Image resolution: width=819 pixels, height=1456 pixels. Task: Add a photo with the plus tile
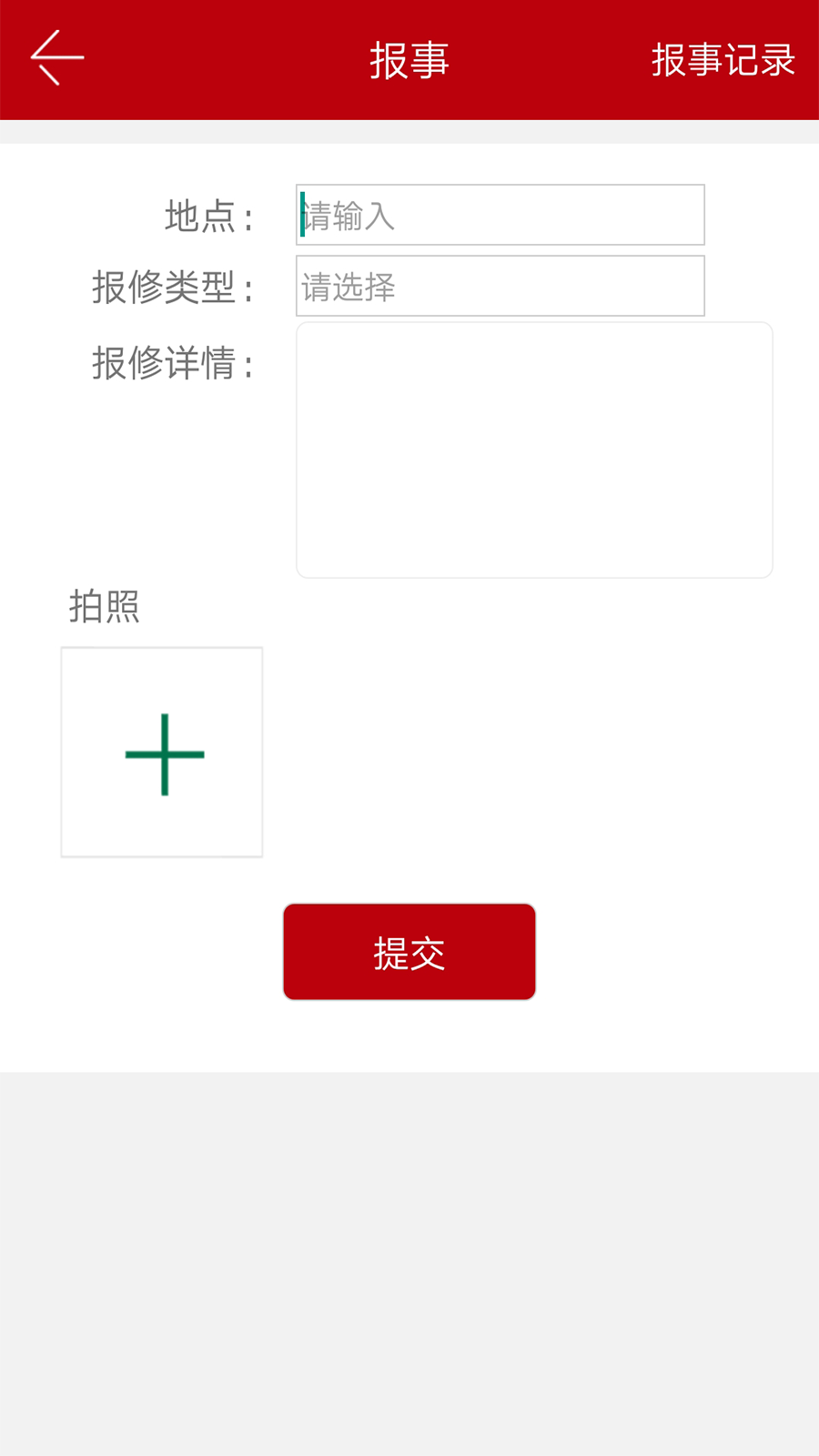162,753
